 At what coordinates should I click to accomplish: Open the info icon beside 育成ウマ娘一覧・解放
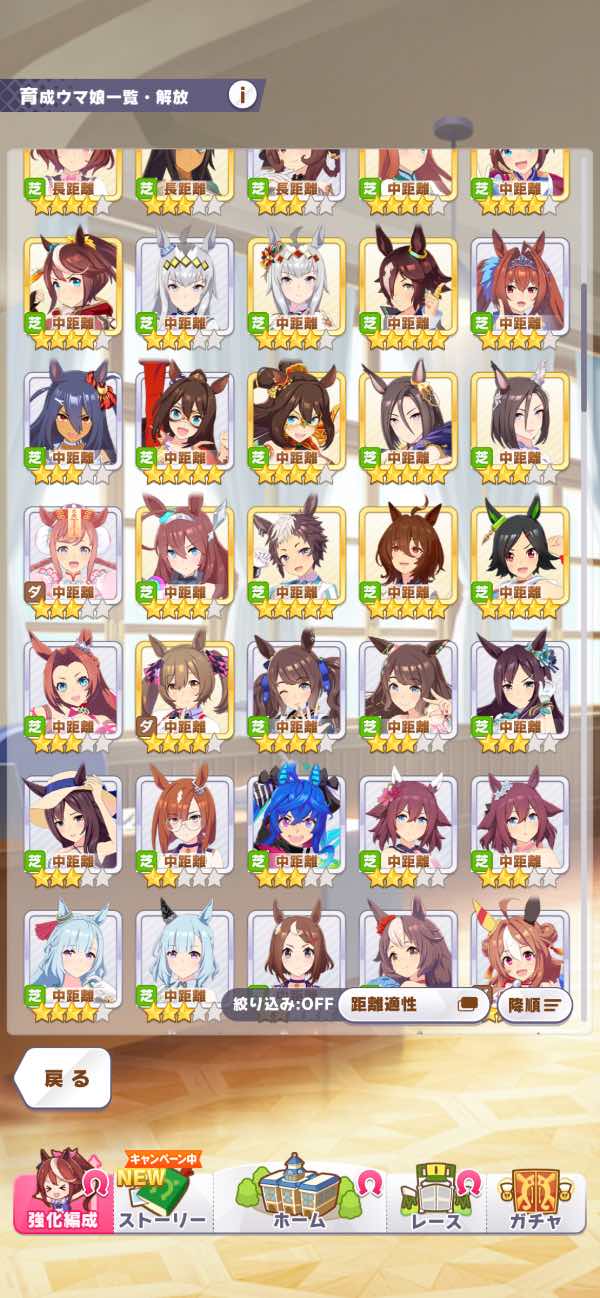click(242, 96)
